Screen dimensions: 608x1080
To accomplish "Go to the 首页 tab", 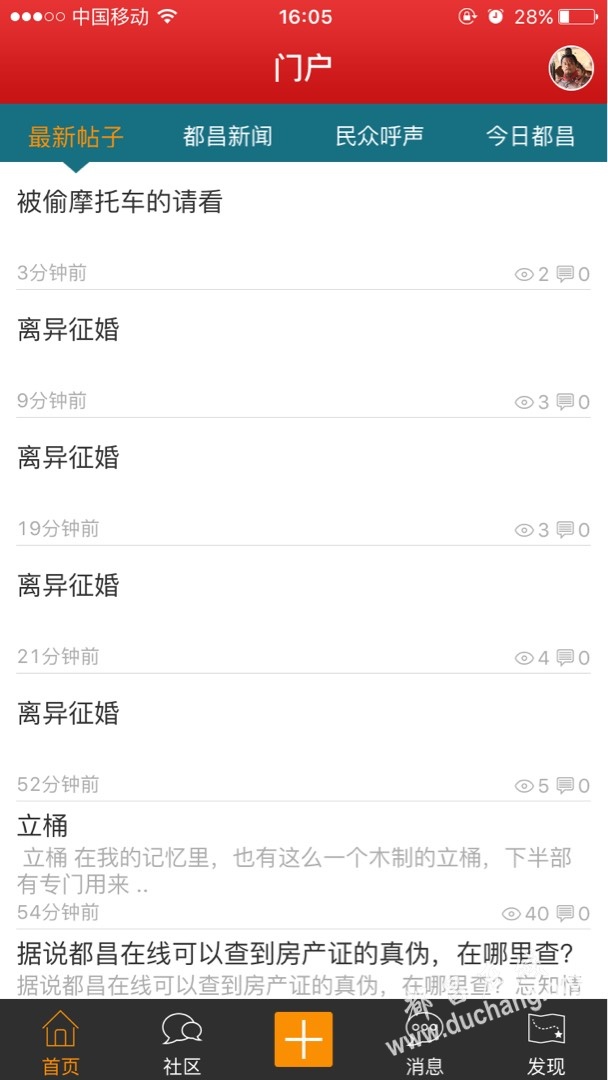I will 61,1041.
